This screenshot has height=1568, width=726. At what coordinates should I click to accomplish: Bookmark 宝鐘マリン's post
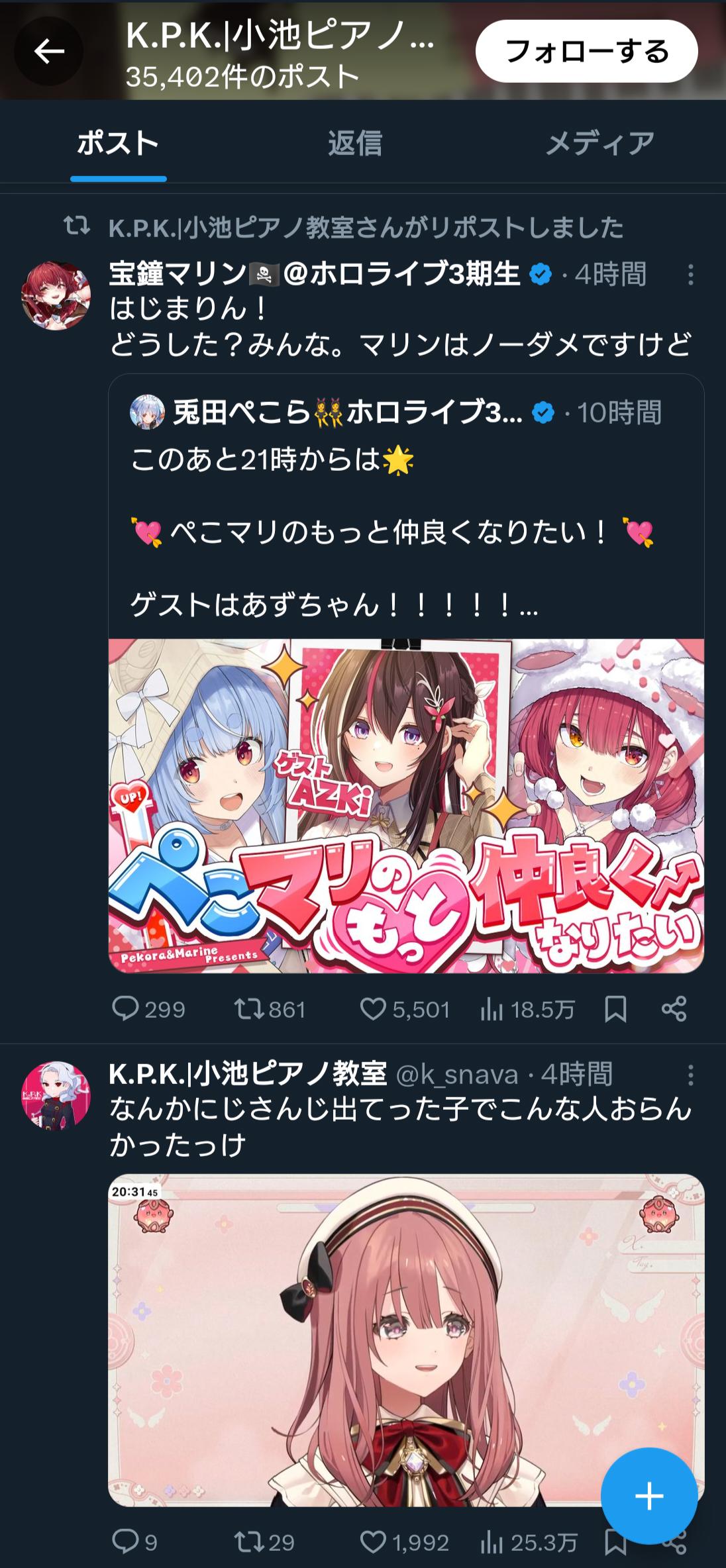tap(615, 1009)
